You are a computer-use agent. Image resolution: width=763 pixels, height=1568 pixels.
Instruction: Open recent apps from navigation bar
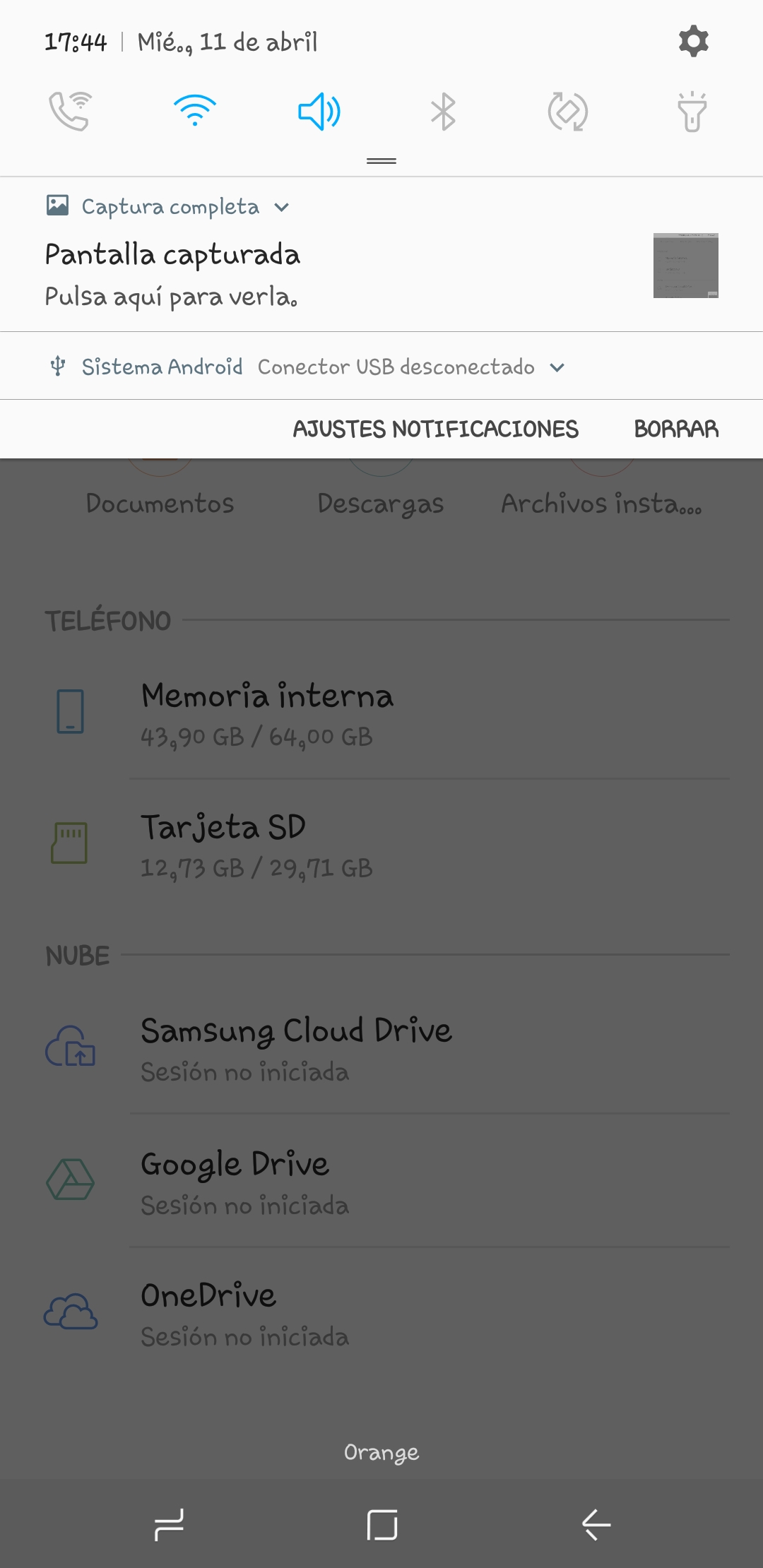169,1524
